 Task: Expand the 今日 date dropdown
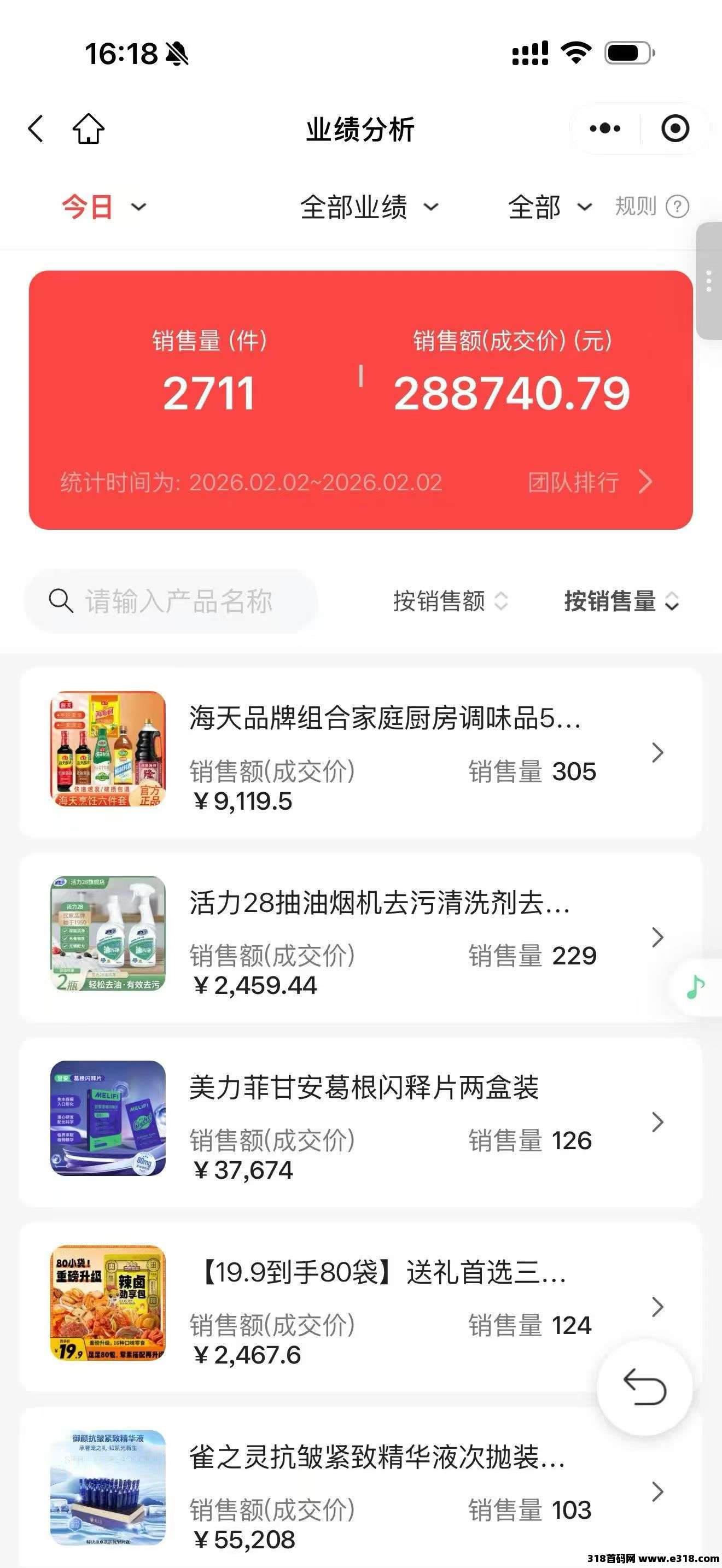coord(103,207)
